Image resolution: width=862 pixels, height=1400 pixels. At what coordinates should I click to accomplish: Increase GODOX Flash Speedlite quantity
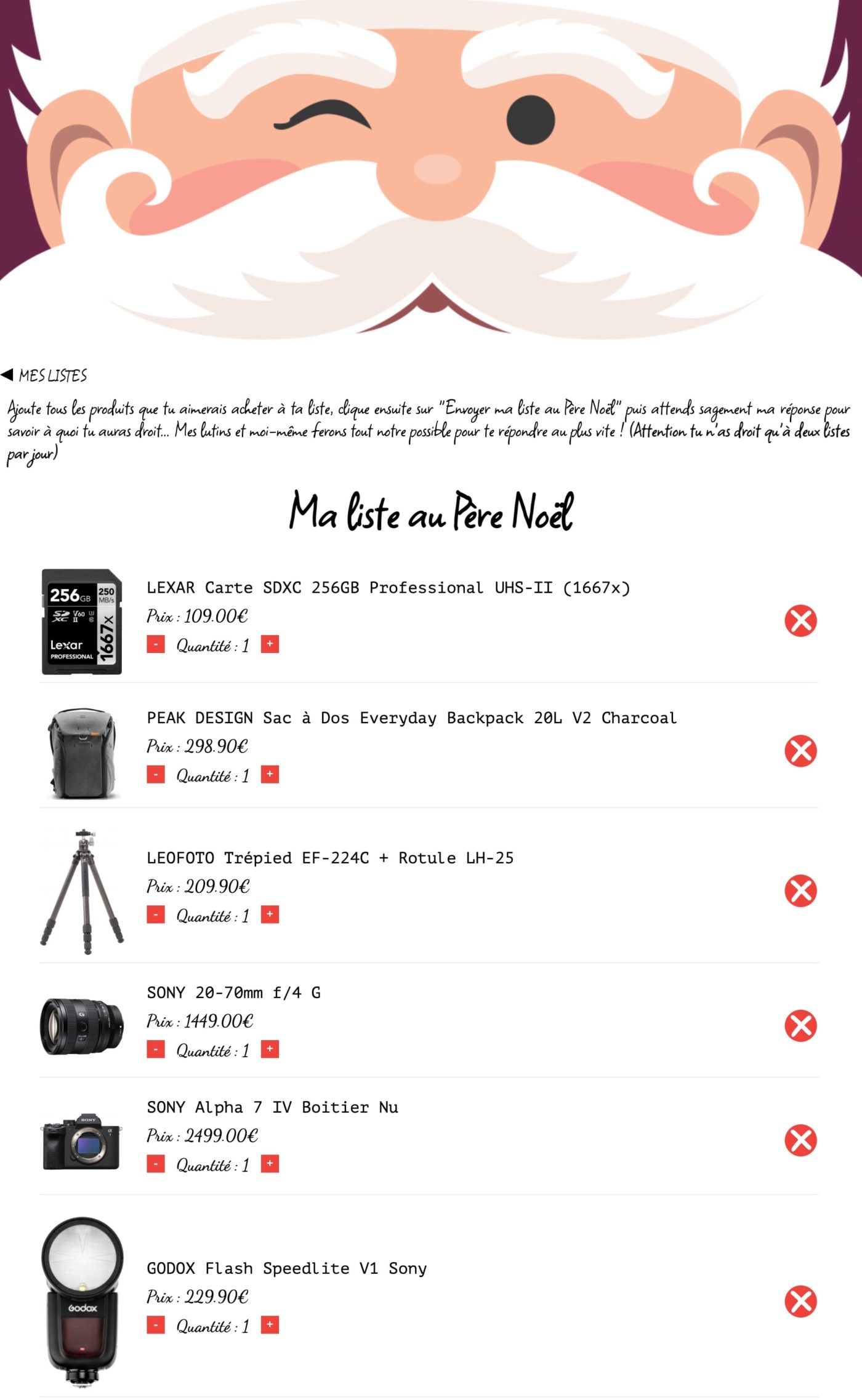coord(270,1325)
